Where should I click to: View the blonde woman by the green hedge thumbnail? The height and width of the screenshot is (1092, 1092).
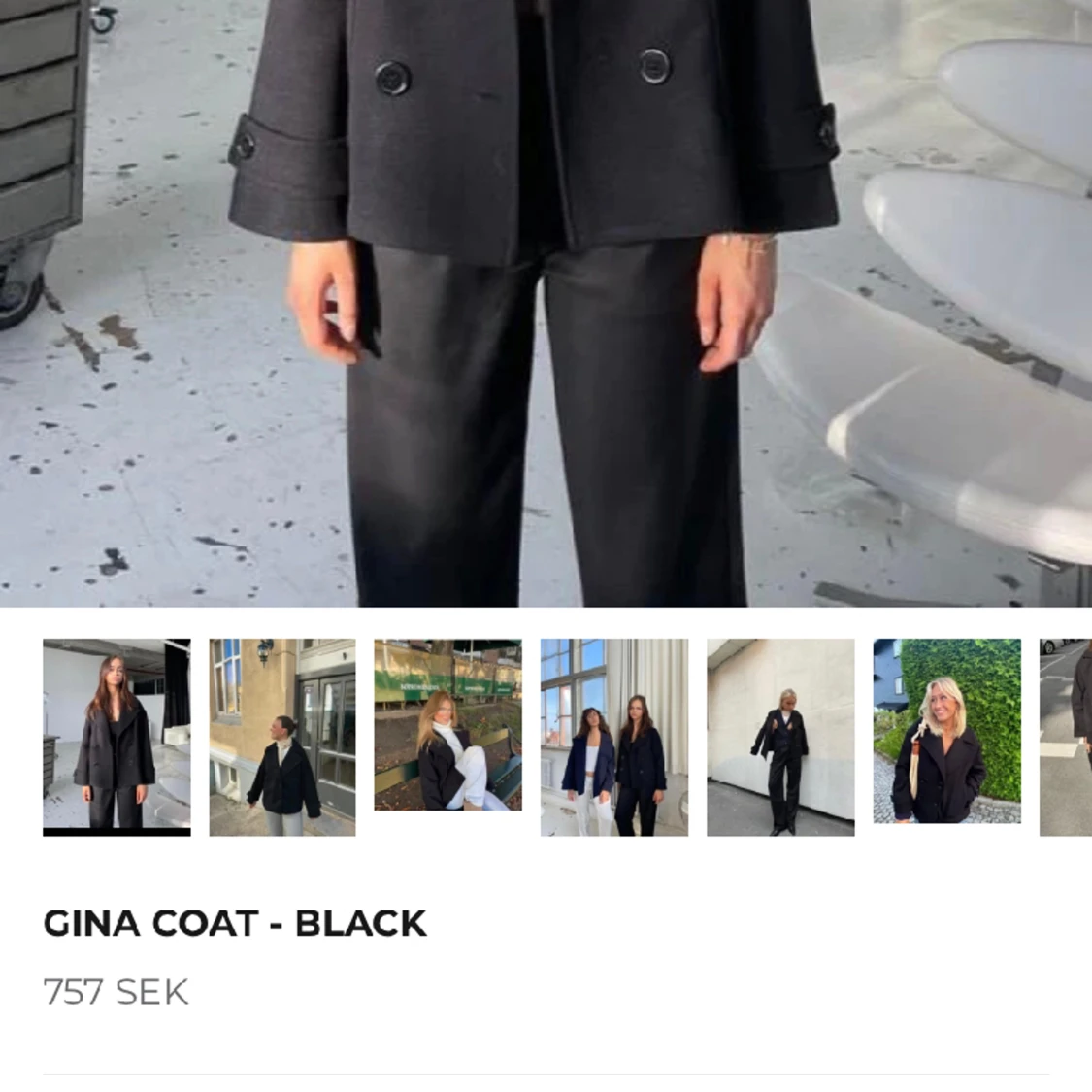pyautogui.click(x=946, y=730)
